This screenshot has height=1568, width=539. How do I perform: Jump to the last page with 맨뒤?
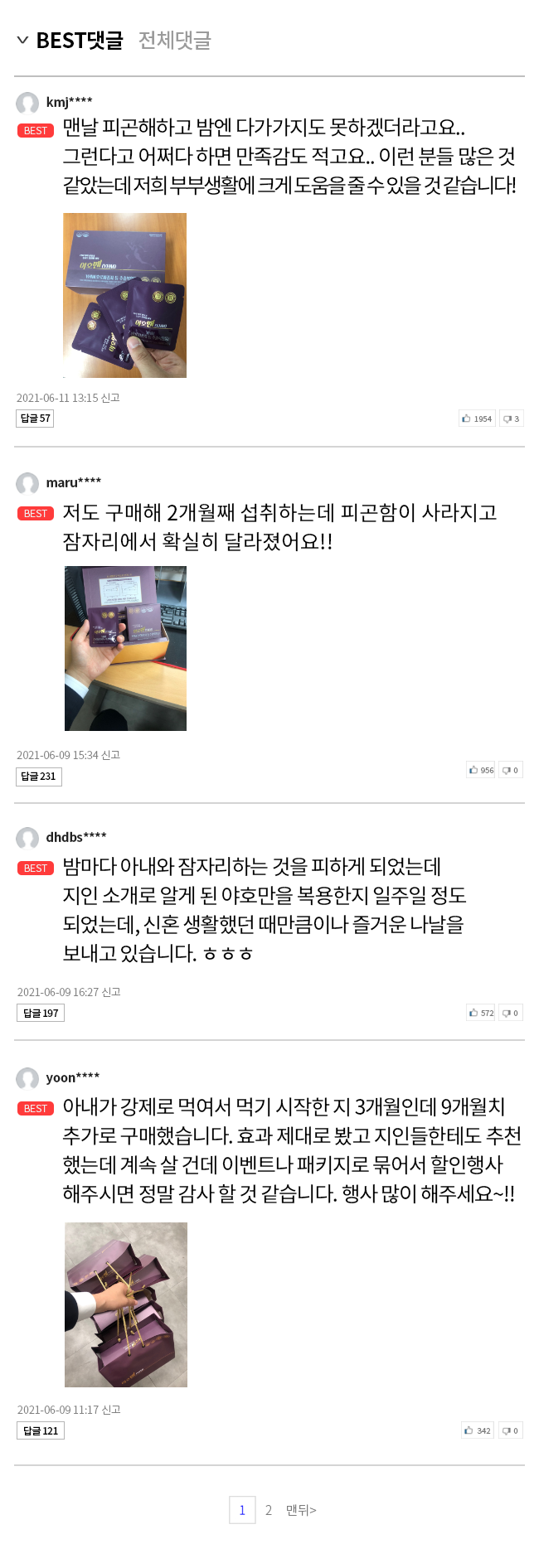tap(301, 1510)
